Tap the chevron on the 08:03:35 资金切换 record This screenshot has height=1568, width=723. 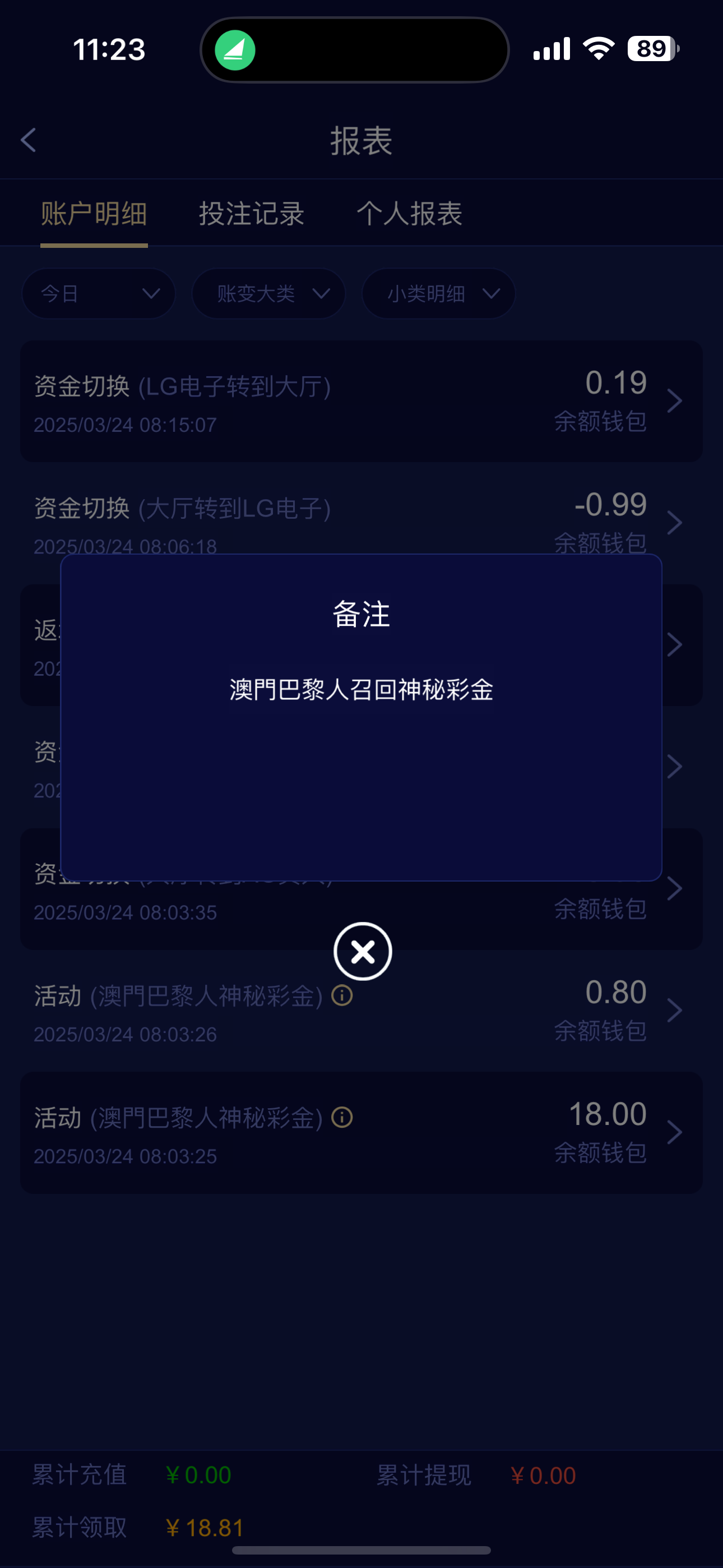coord(675,888)
